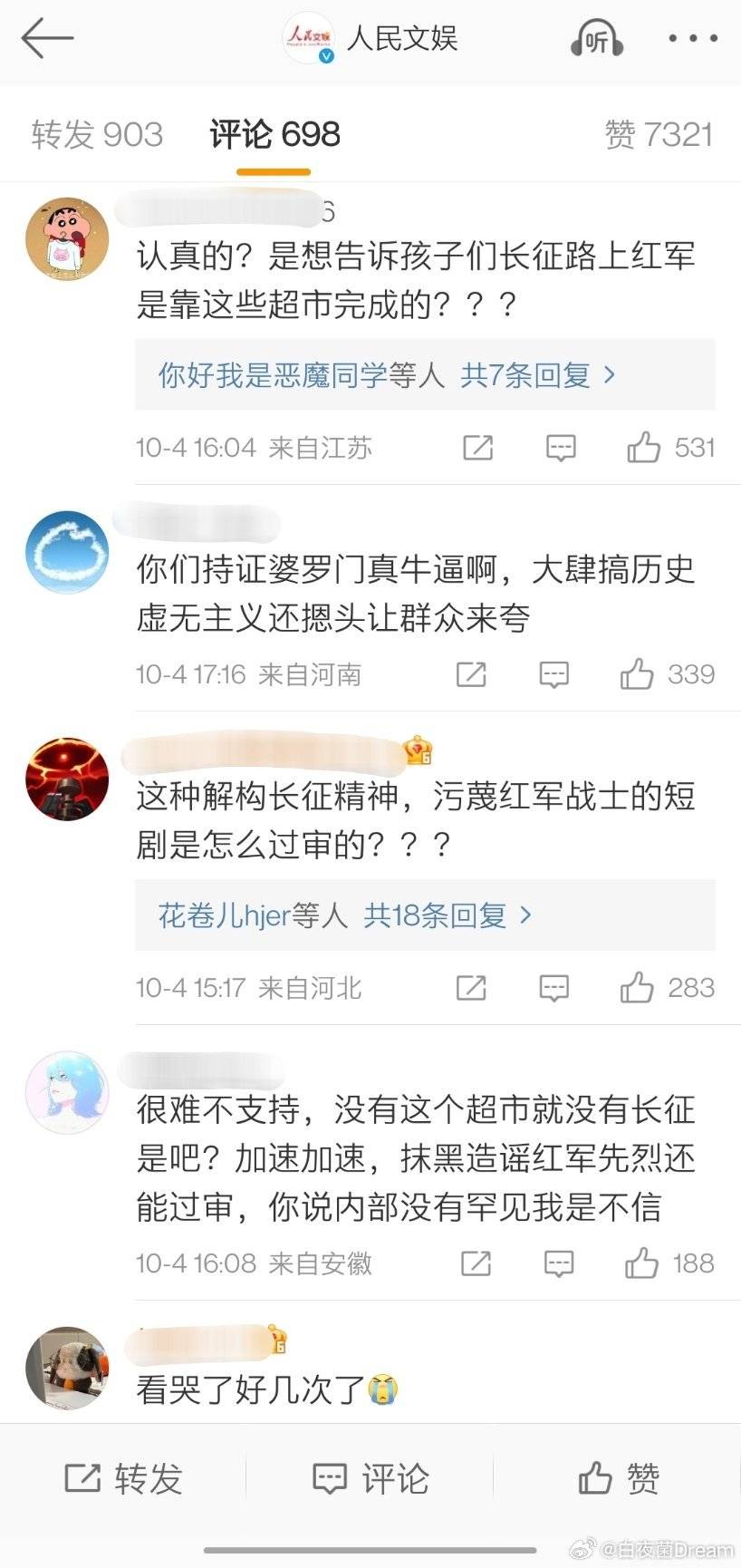The height and width of the screenshot is (1568, 741).
Task: Repost the comment from 江苏
Action: [x=477, y=448]
